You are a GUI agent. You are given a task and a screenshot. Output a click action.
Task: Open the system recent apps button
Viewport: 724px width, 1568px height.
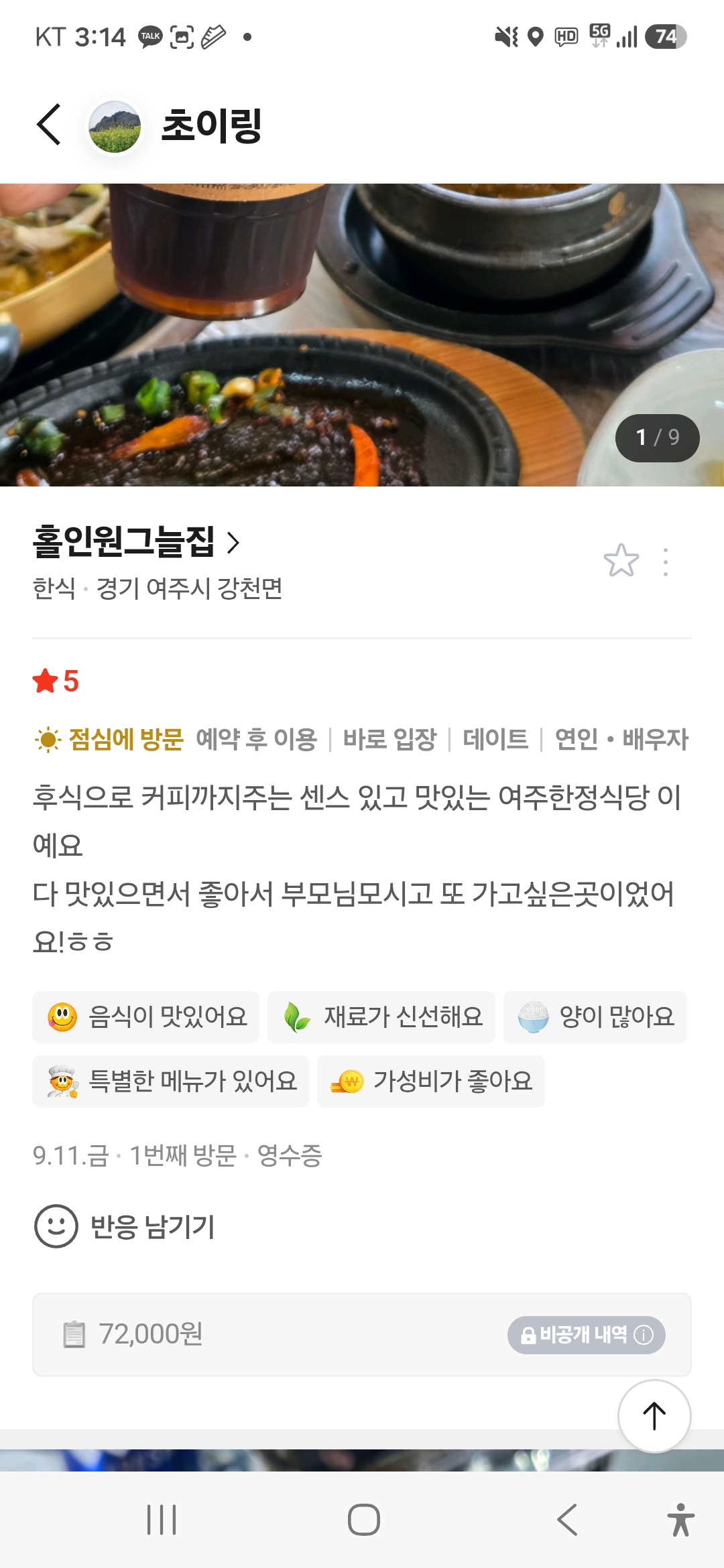point(162,1519)
